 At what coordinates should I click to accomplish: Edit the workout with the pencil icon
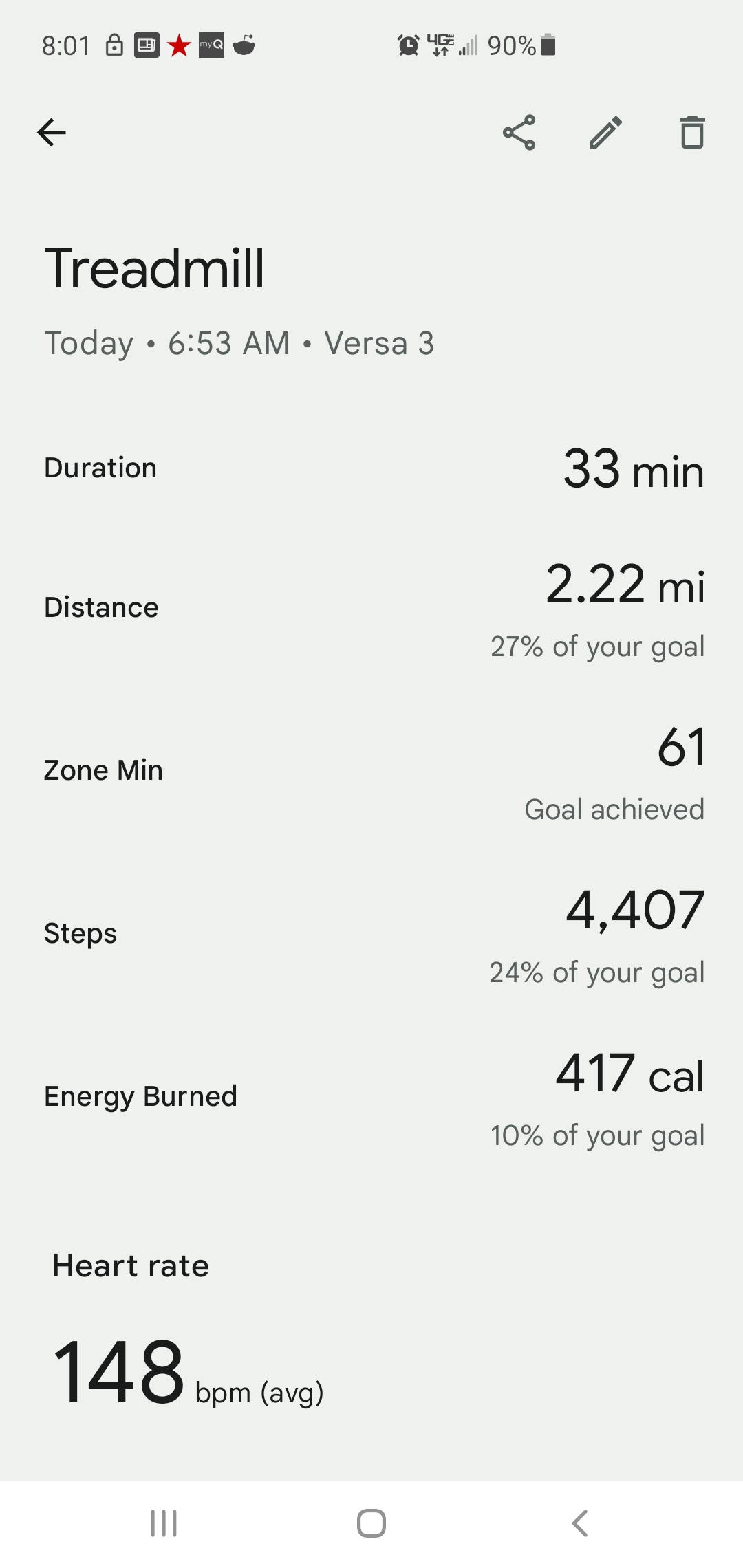coord(606,133)
